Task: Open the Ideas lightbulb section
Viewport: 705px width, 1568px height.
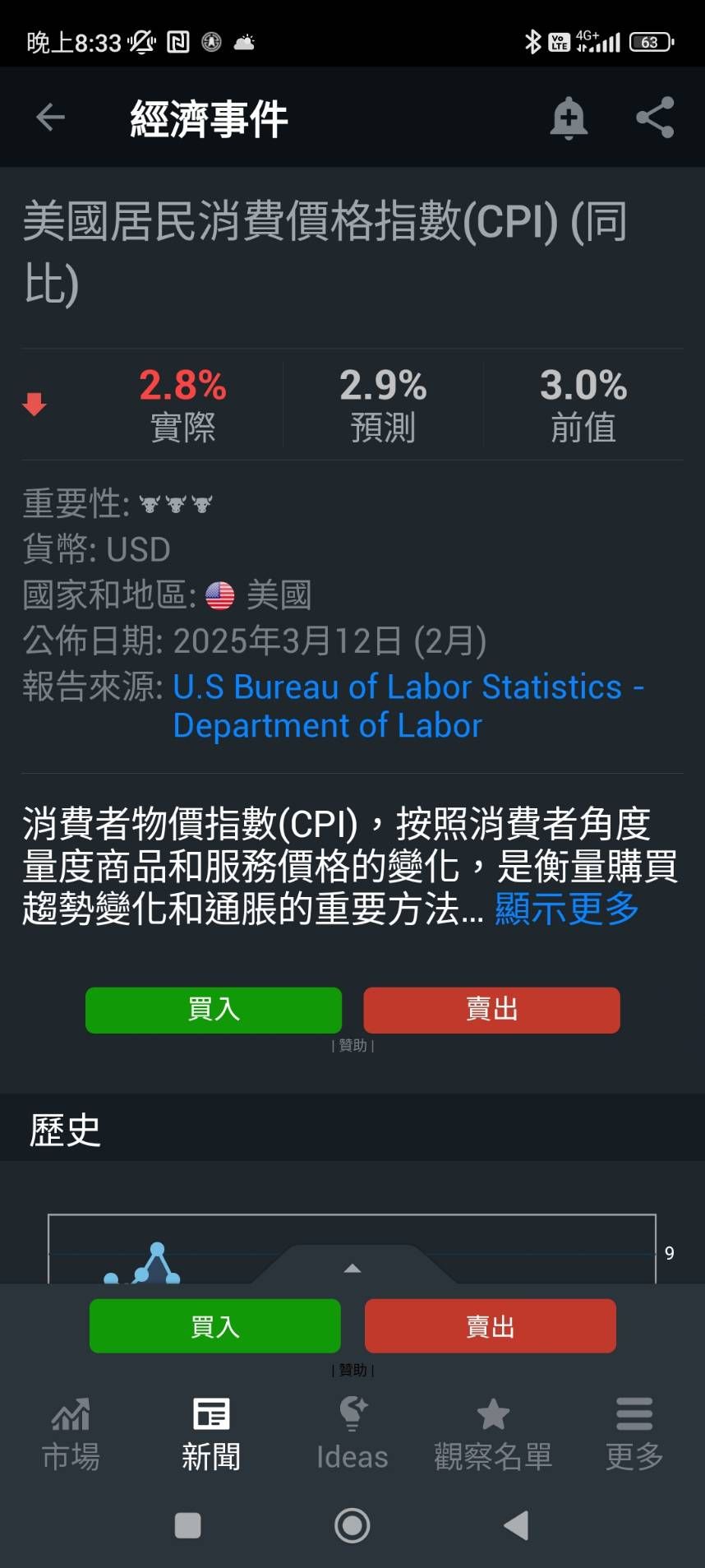Action: 352,1435
